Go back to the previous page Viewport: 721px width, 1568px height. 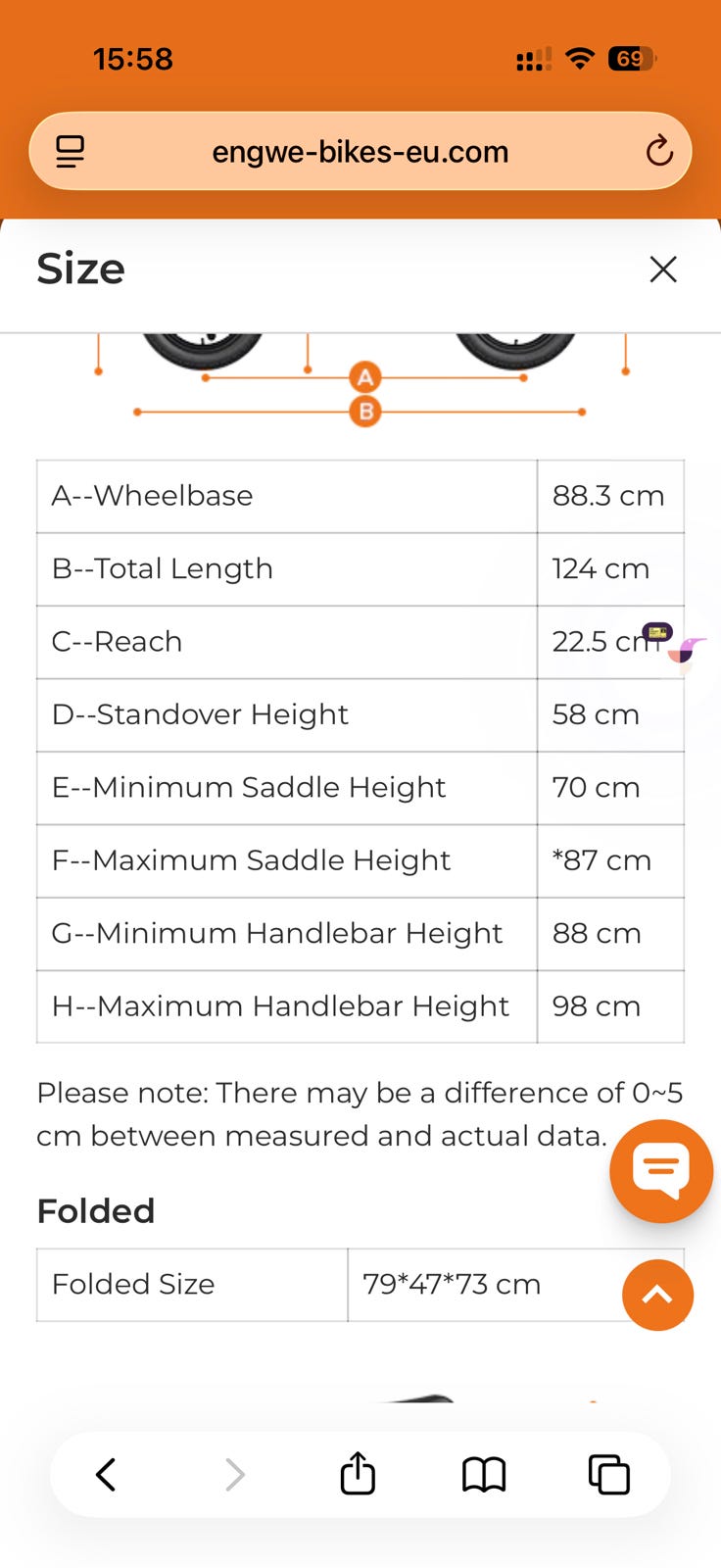coord(106,1474)
